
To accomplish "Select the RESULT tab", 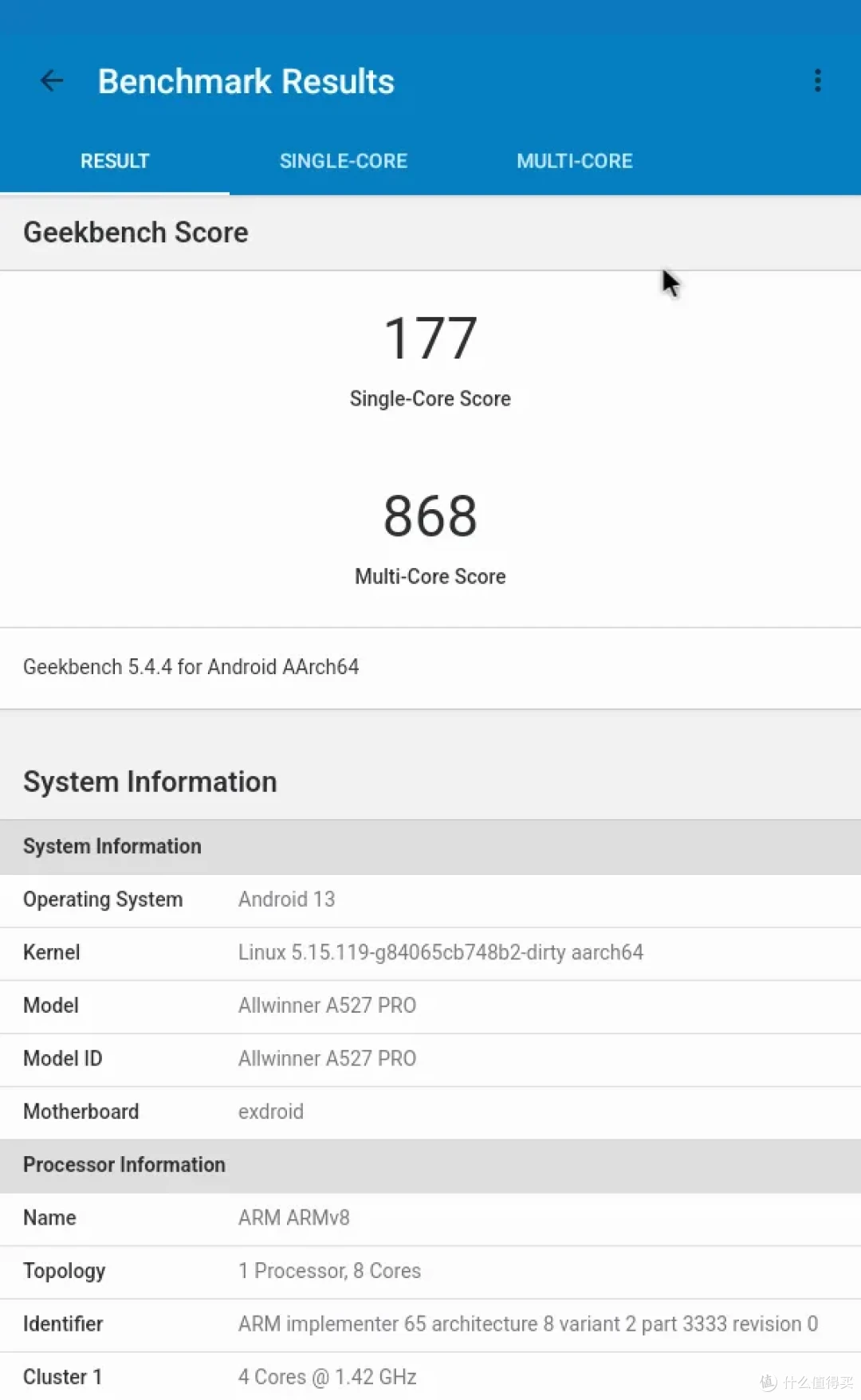I will point(115,161).
